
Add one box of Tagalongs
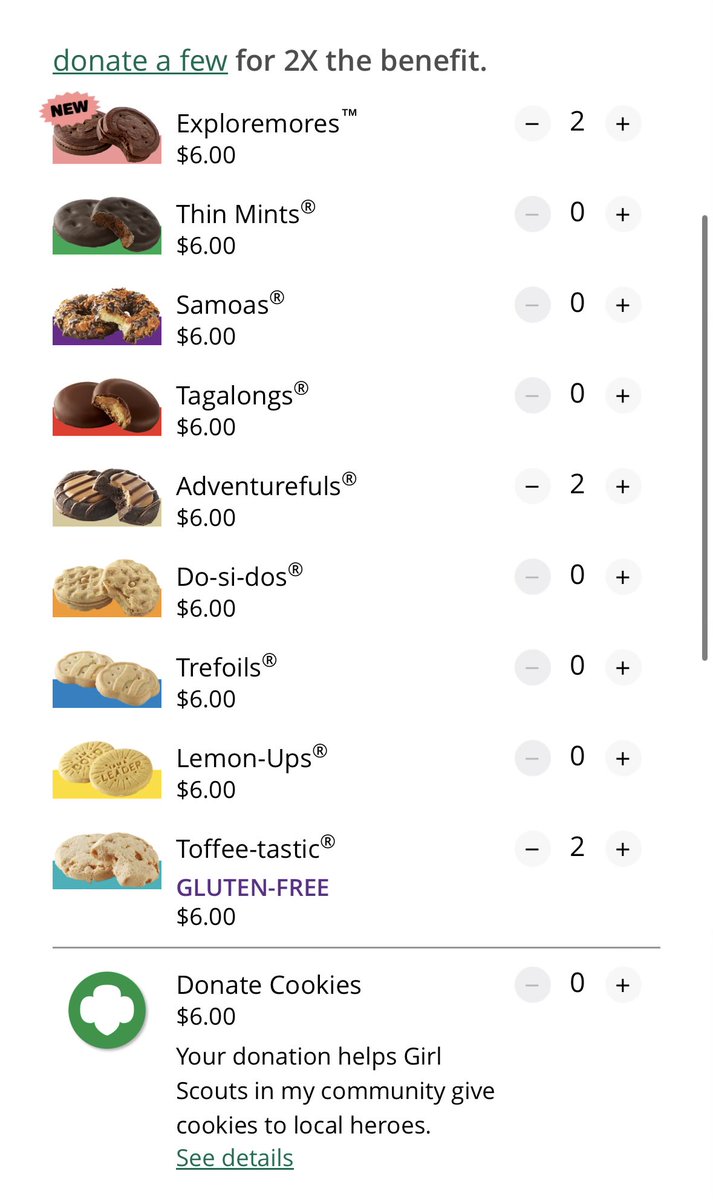(623, 396)
